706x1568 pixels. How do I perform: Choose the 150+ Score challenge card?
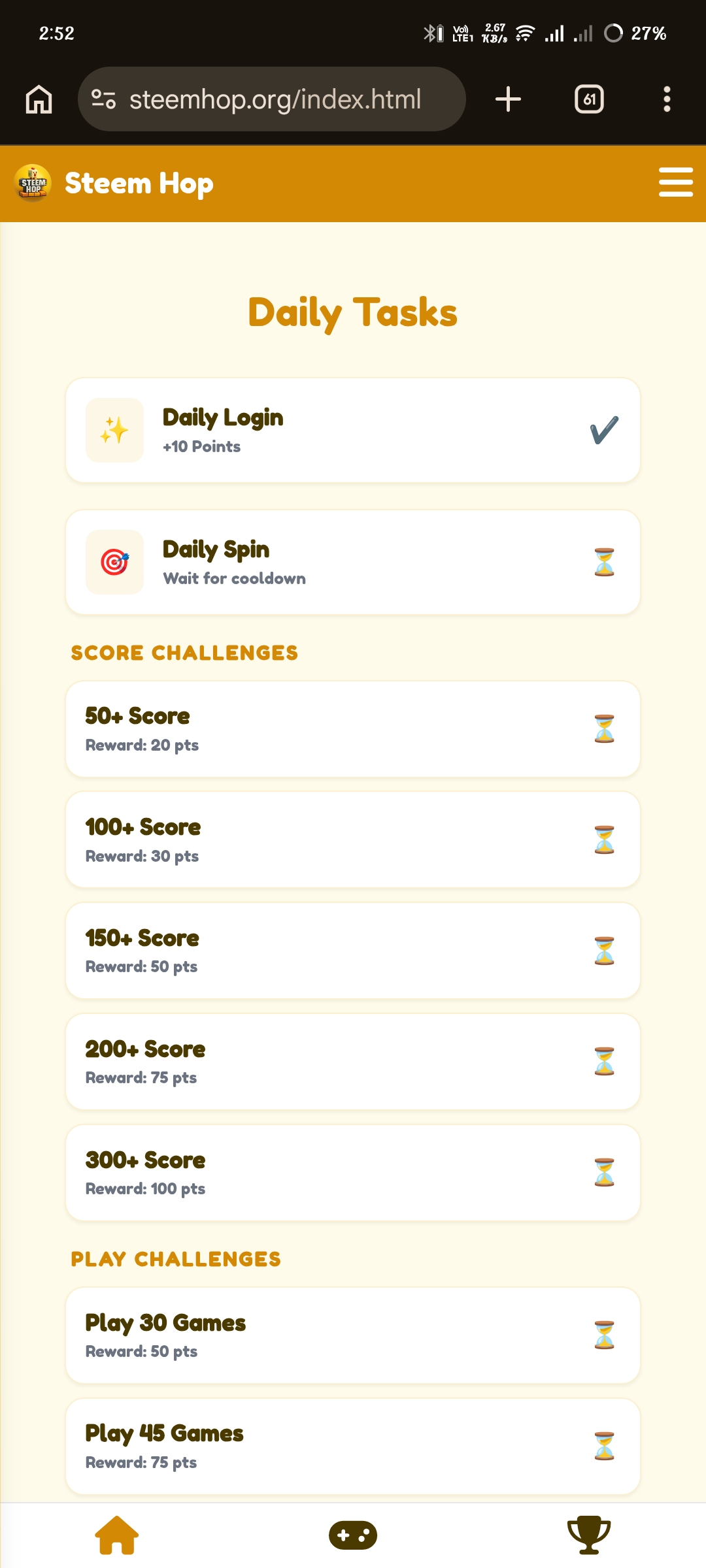point(353,951)
